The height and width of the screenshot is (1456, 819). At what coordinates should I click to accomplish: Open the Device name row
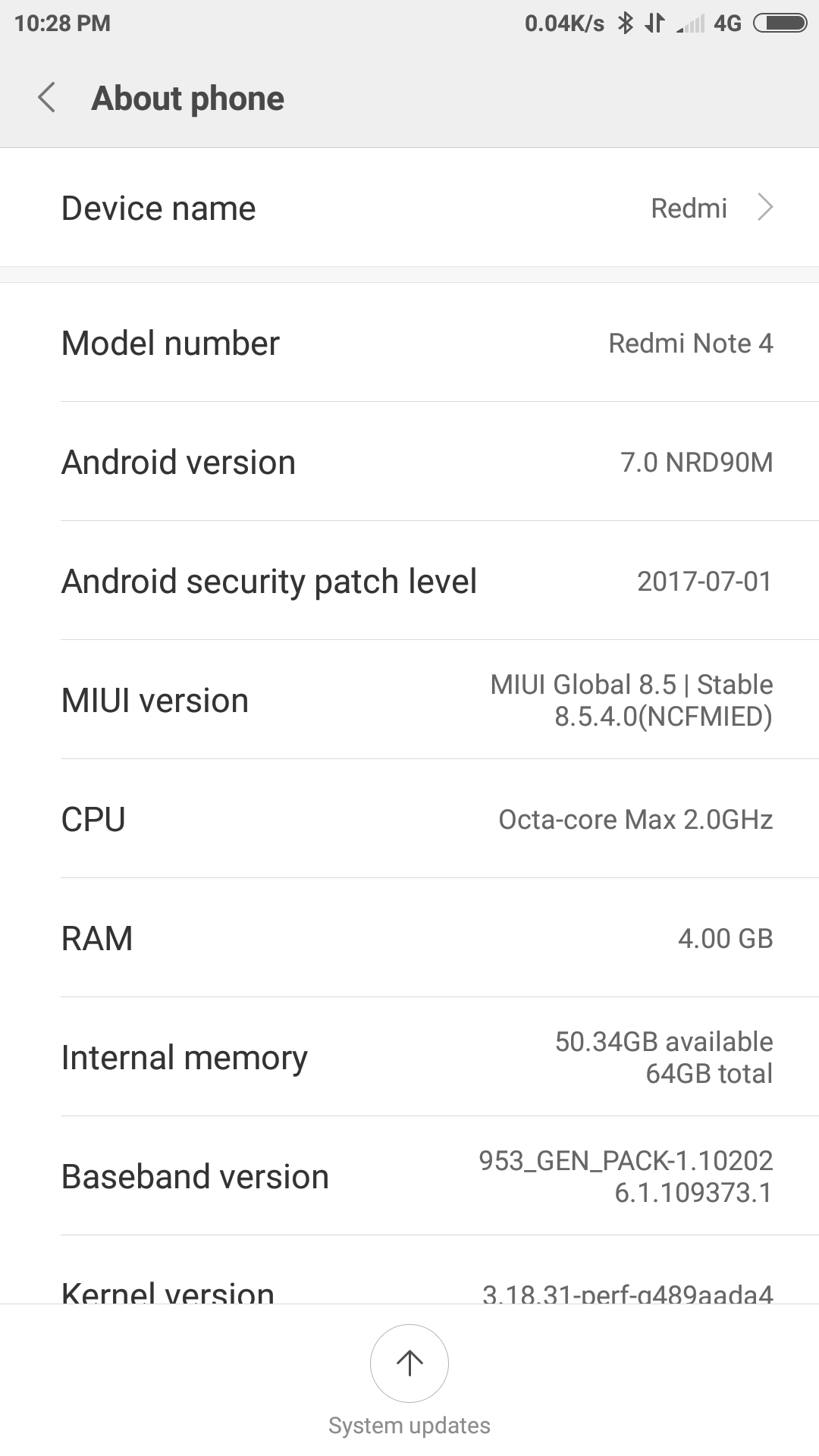tap(409, 208)
